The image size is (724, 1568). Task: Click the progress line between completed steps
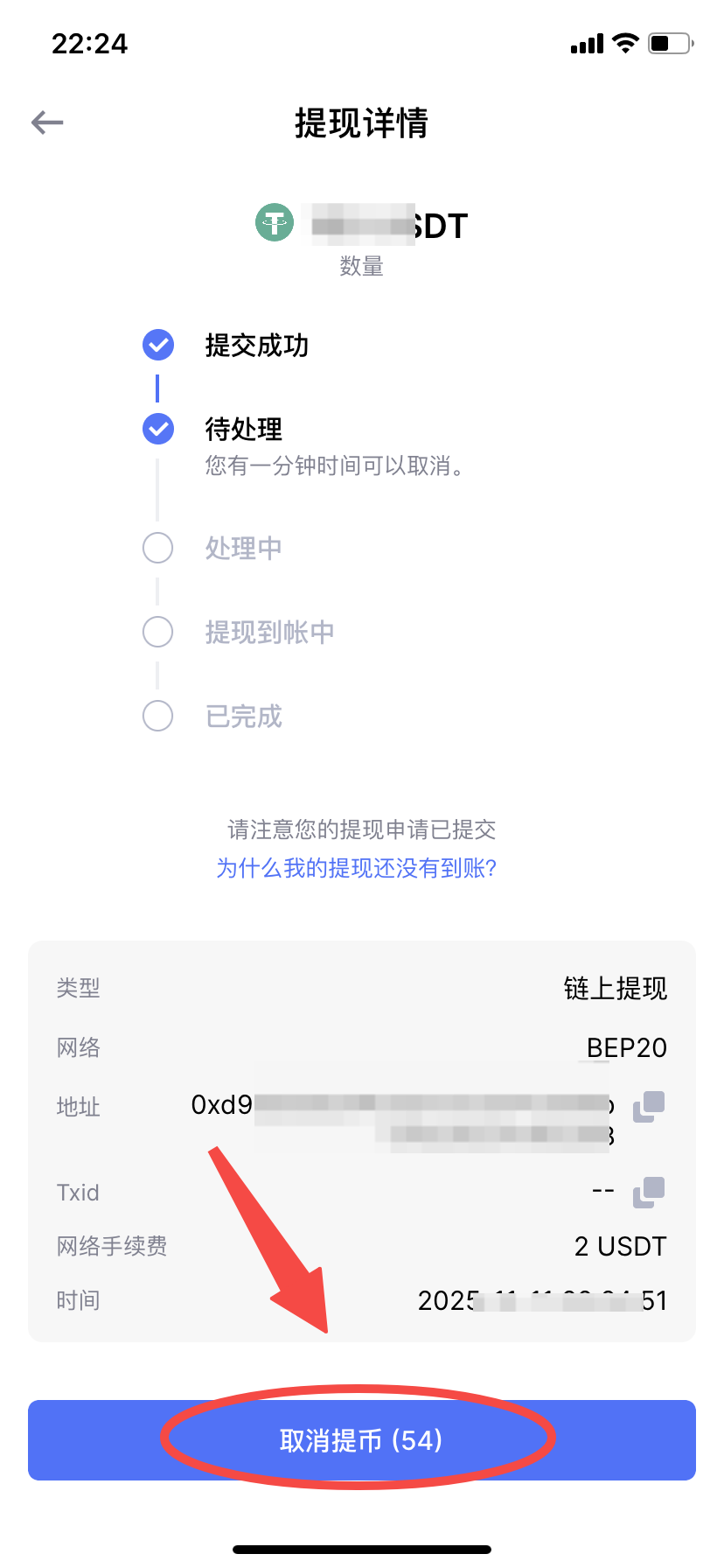tap(157, 387)
